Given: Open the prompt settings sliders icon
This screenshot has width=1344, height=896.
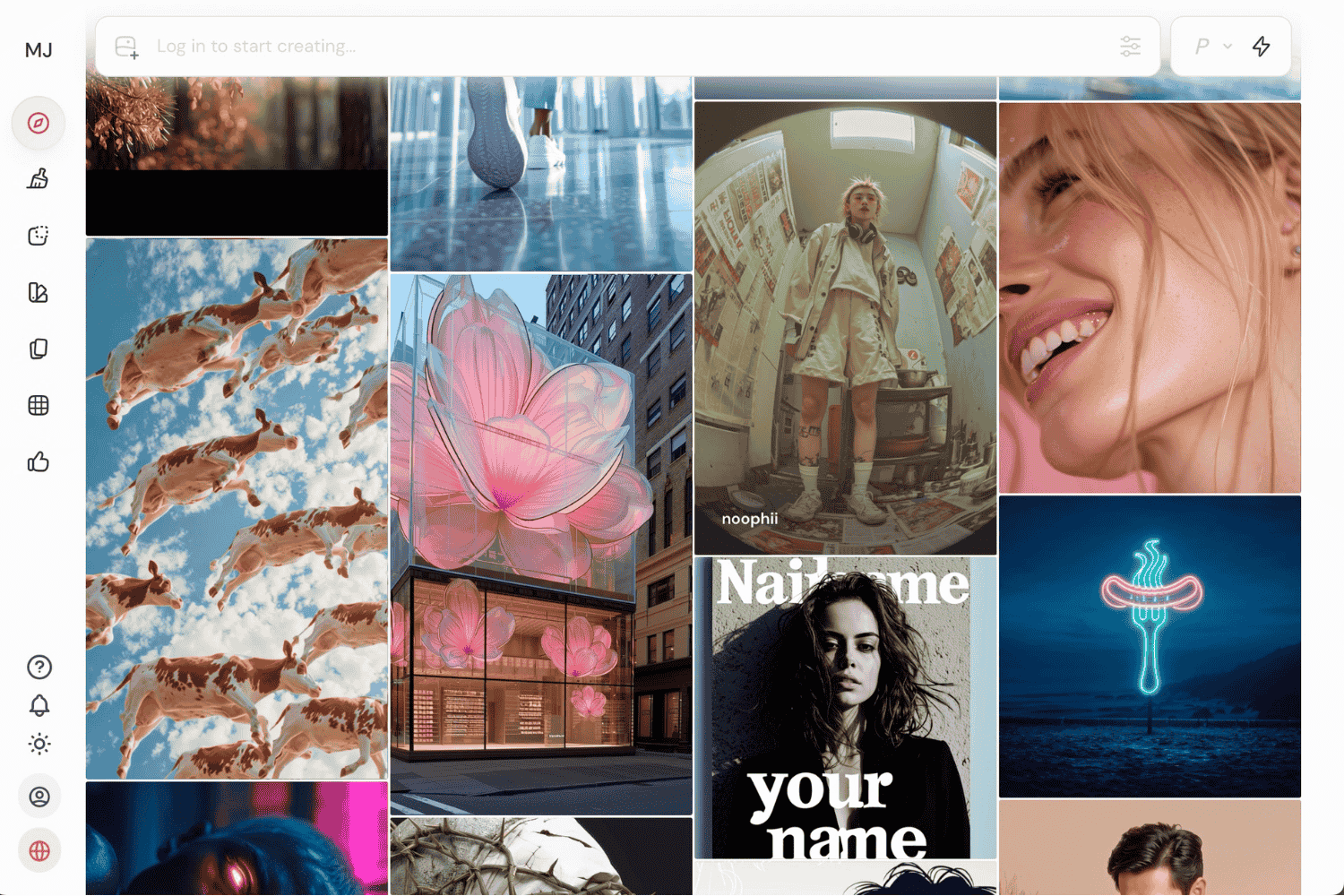Looking at the screenshot, I should [1130, 47].
